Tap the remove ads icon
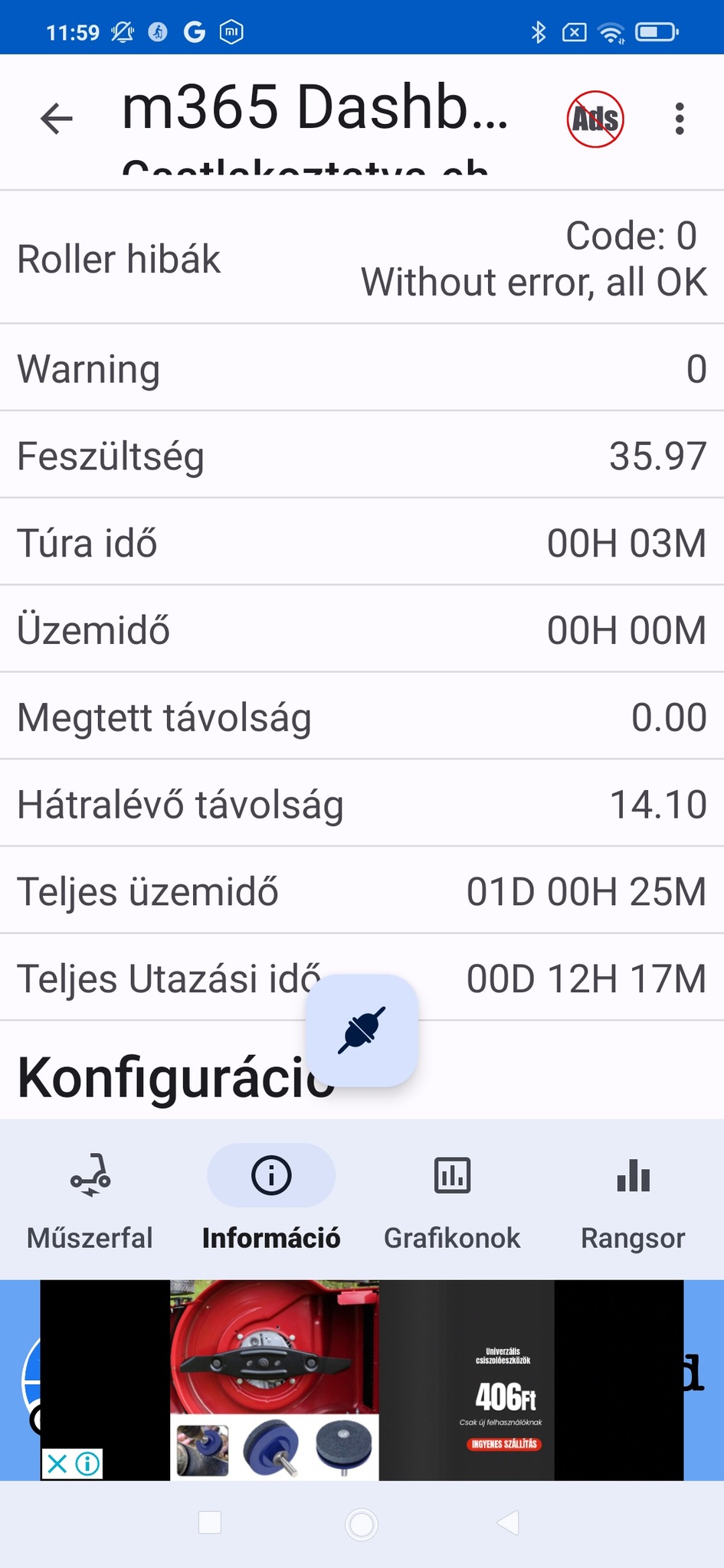The height and width of the screenshot is (1568, 724). pyautogui.click(x=595, y=119)
